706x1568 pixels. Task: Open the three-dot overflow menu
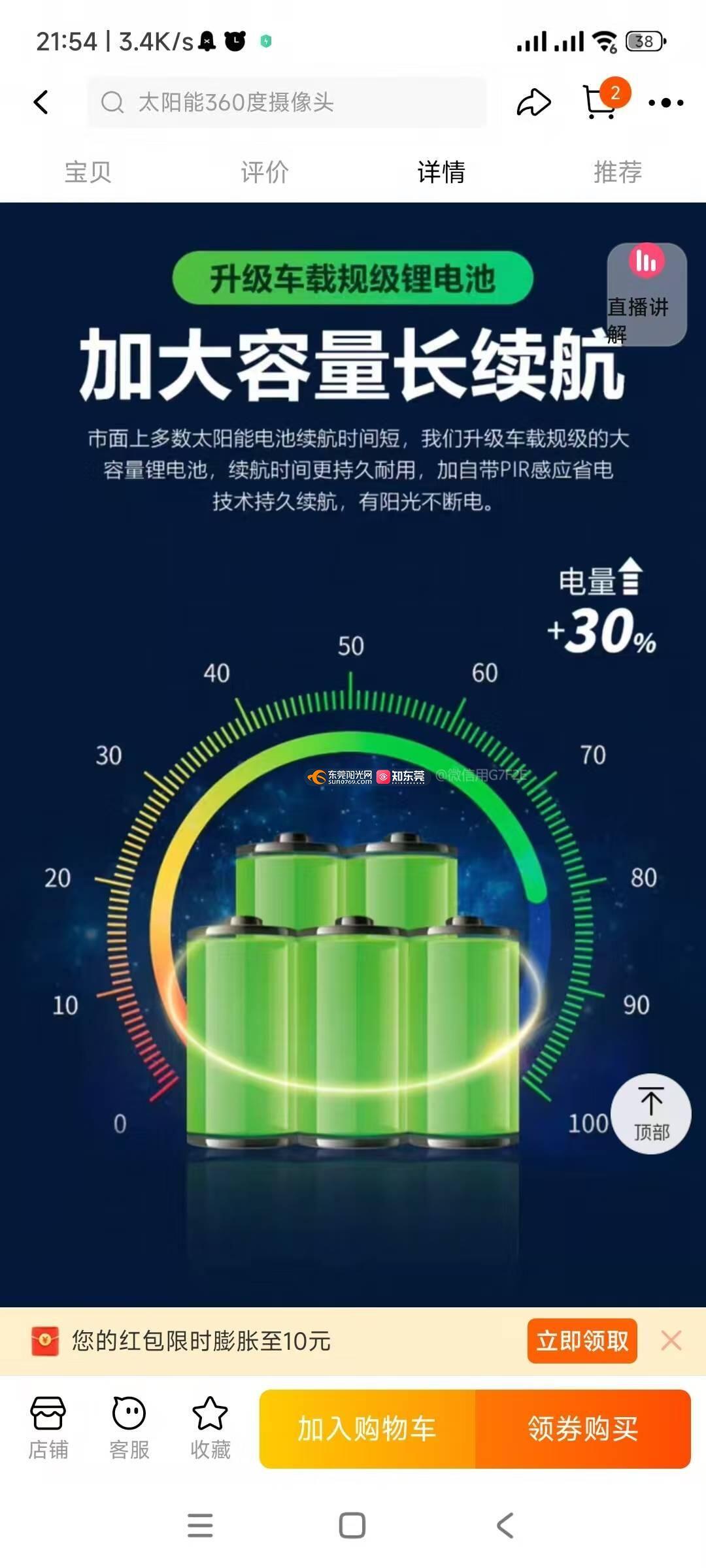click(x=665, y=103)
